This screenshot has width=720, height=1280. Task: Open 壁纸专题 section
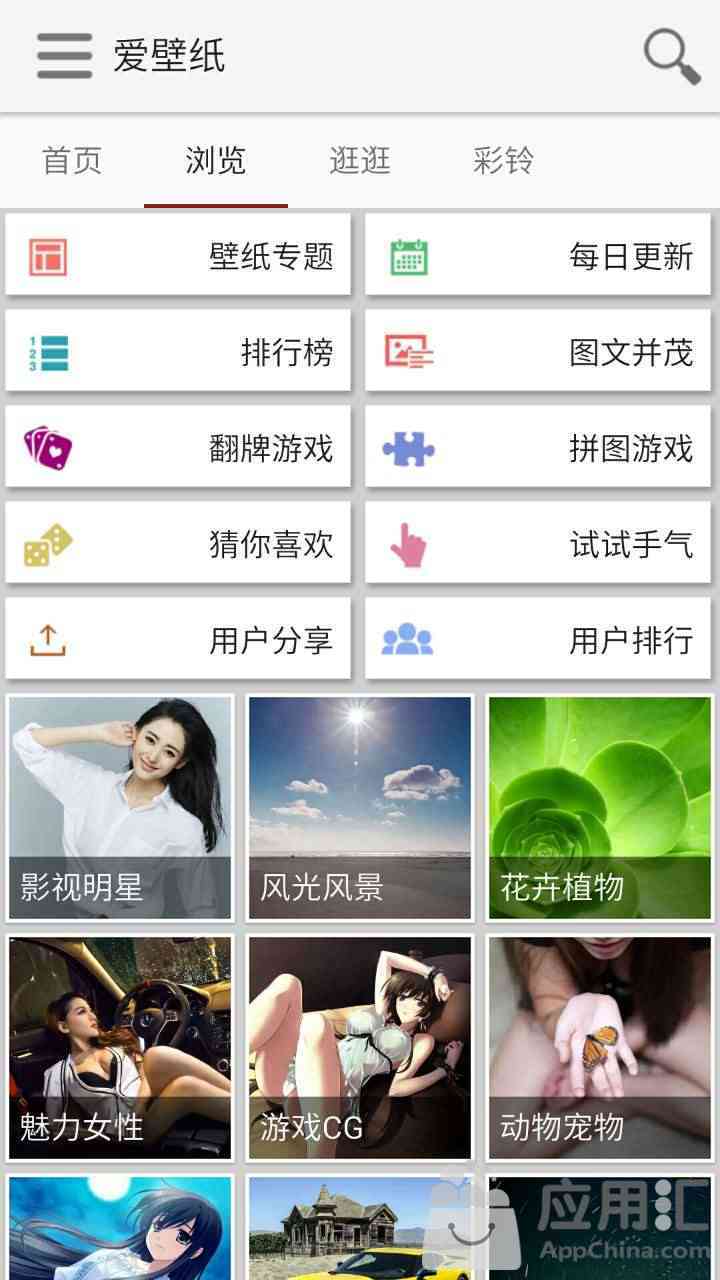click(178, 256)
